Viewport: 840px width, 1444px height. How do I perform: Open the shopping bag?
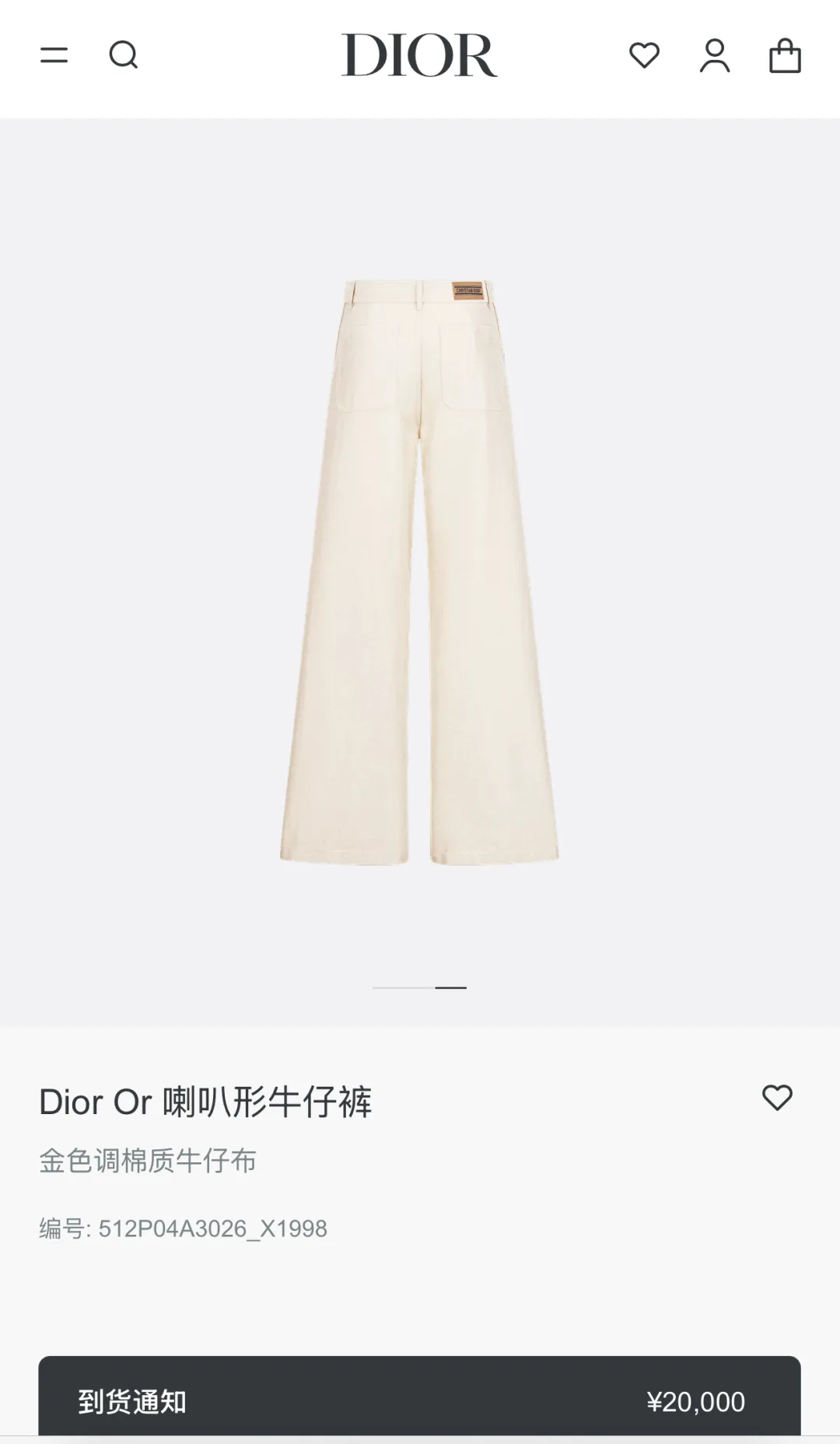[x=785, y=55]
